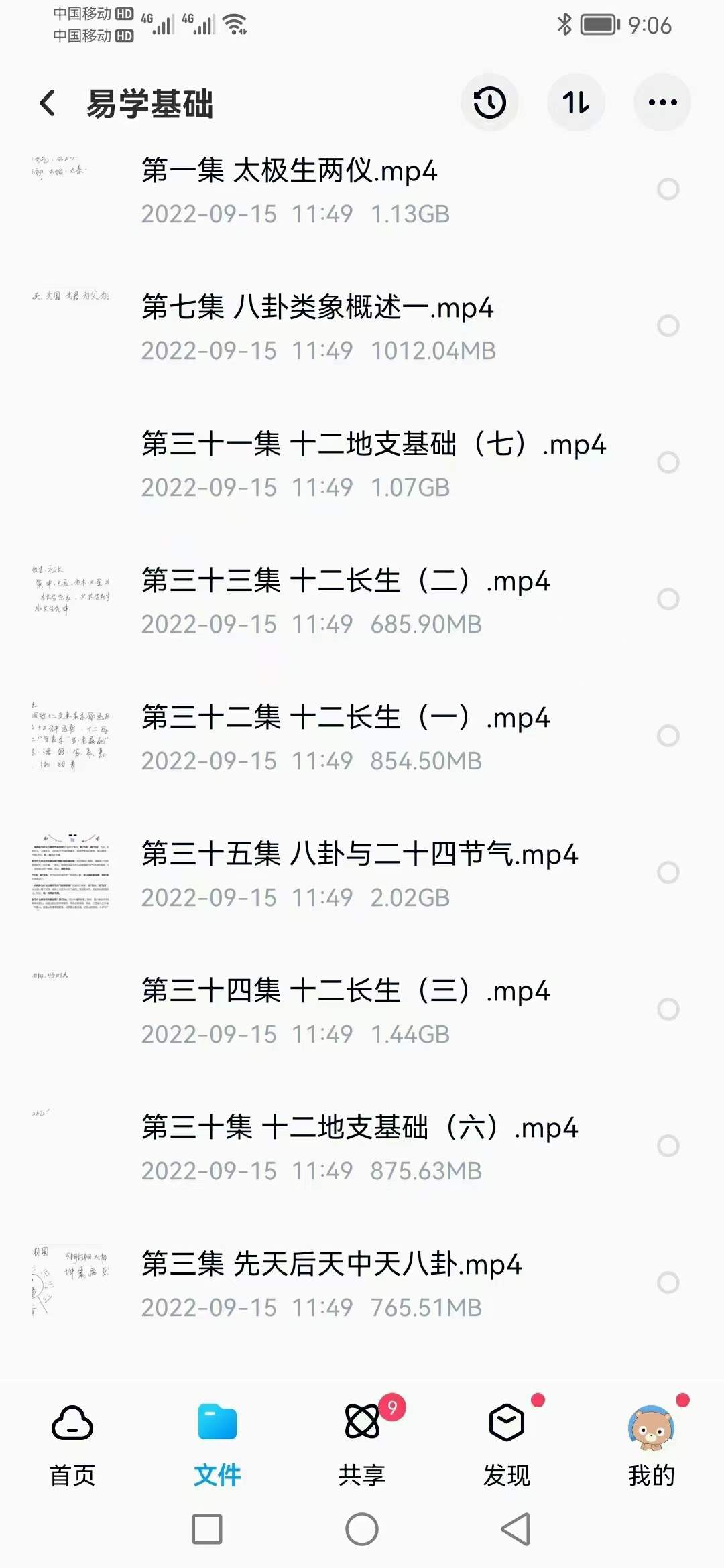
Task: Expand options for 第三十集 十二地支基础（六）
Action: [667, 1145]
